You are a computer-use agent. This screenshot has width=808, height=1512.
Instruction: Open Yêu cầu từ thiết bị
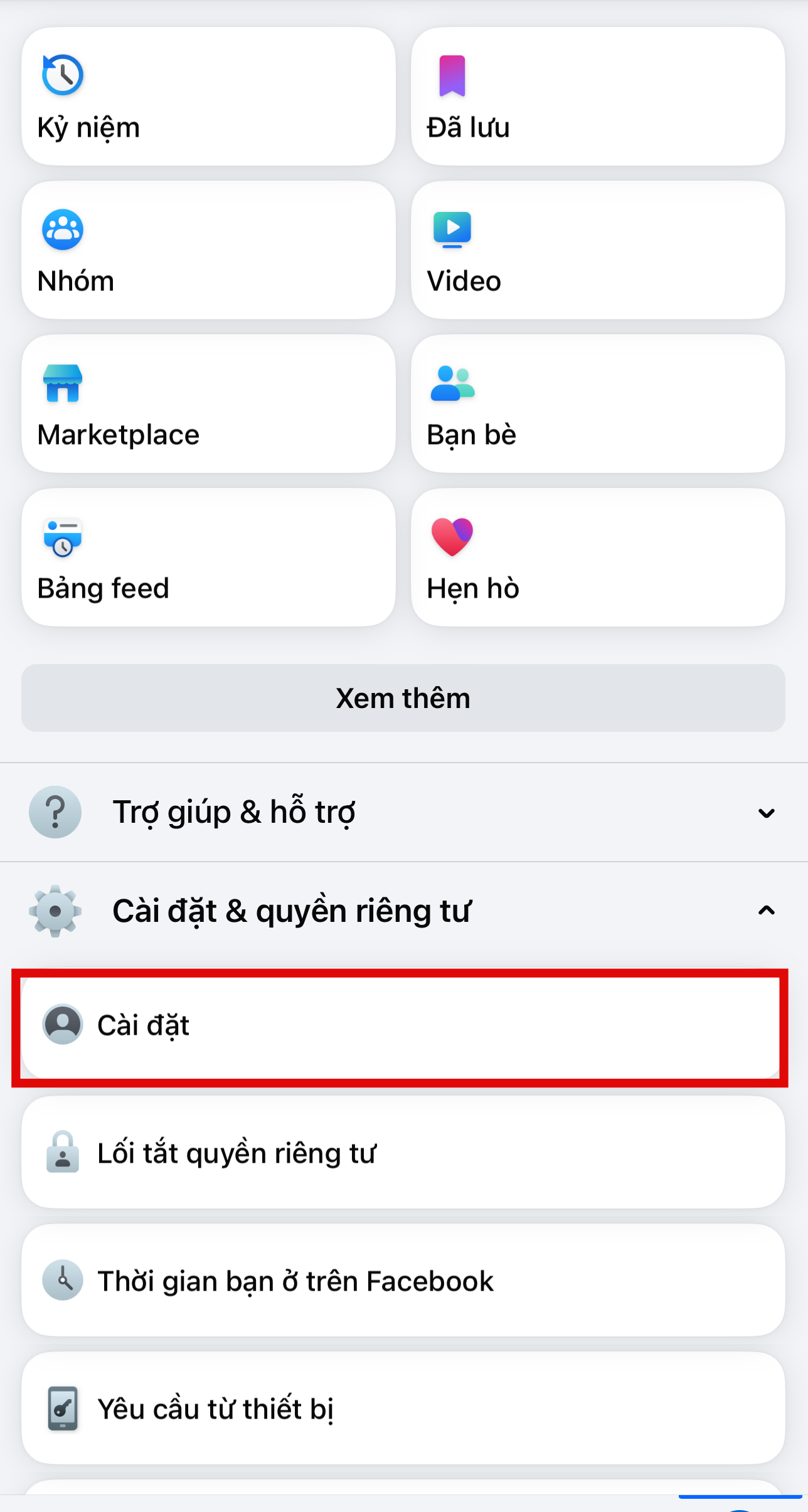click(x=403, y=1409)
